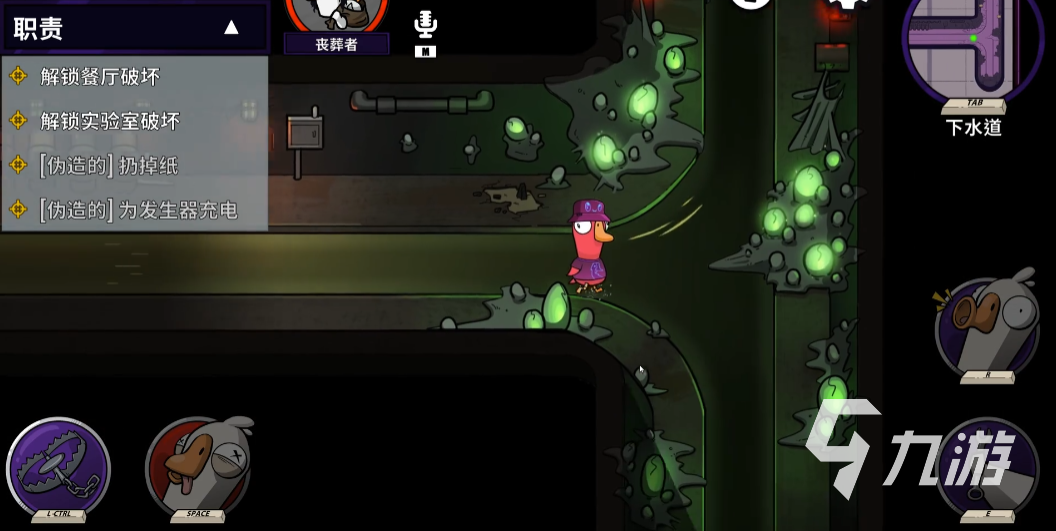Toggle the microphone mute icon

pyautogui.click(x=425, y=26)
